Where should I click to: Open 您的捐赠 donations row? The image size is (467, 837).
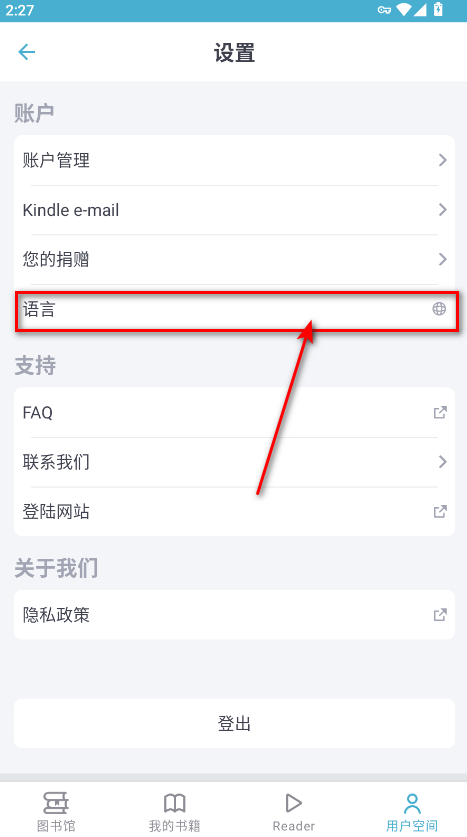pos(234,259)
